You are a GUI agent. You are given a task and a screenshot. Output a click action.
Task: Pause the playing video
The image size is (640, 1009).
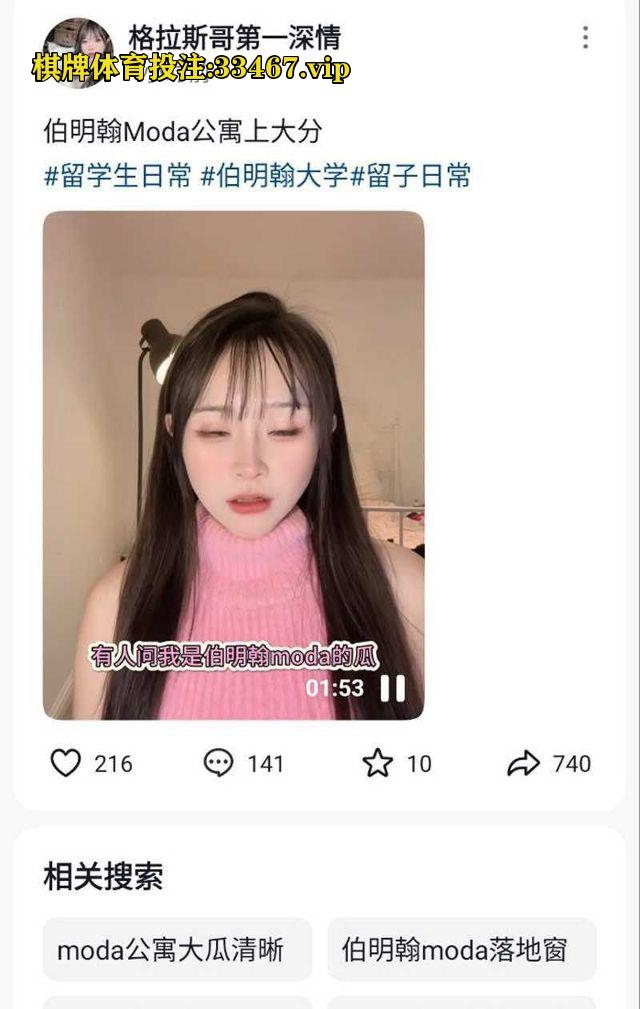click(393, 688)
